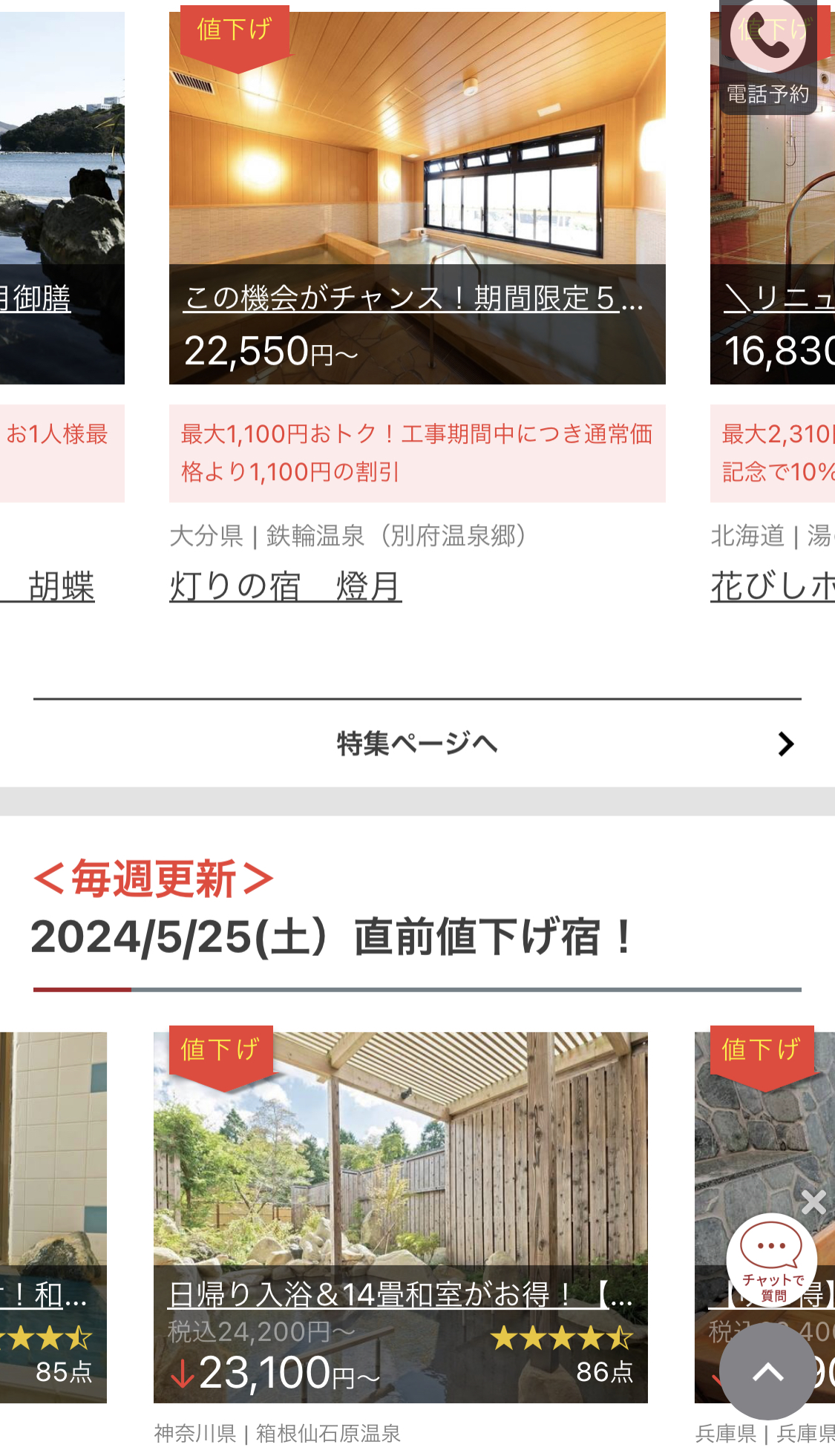Viewport: 835px width, 1456px height.
Task: Open the 灯りの宿 燈月 hotel link
Action: click(286, 587)
